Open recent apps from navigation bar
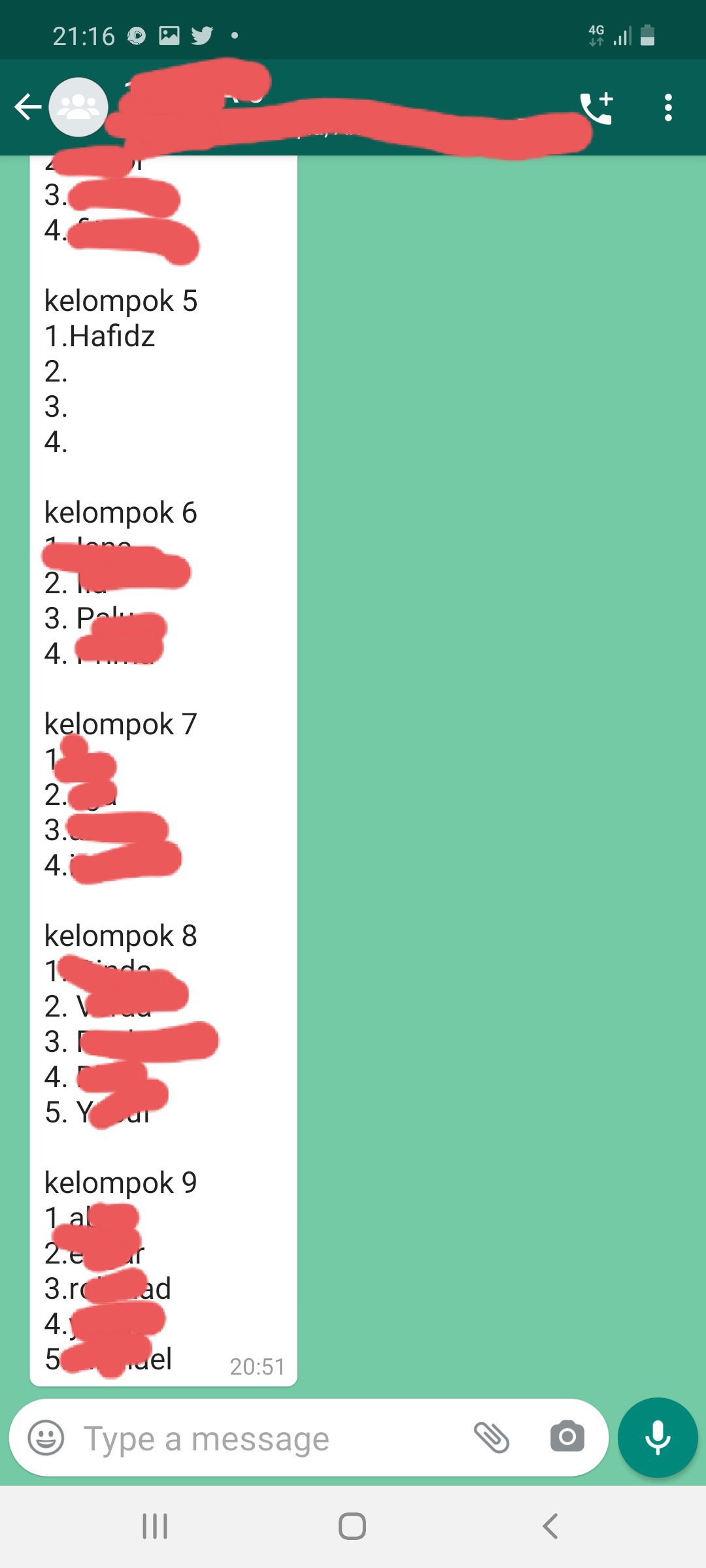706x1568 pixels. [155, 1527]
